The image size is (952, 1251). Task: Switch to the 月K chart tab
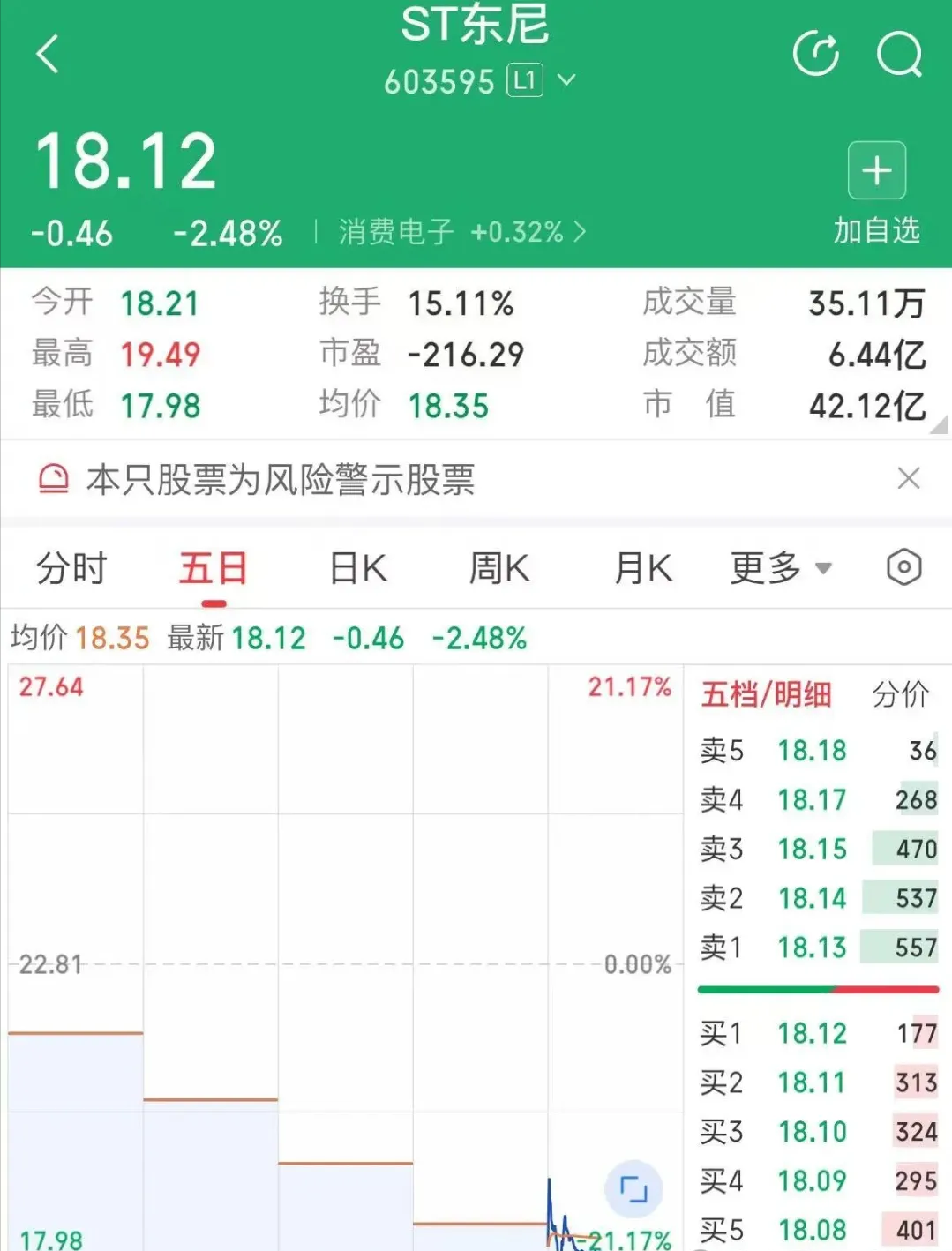click(x=643, y=568)
